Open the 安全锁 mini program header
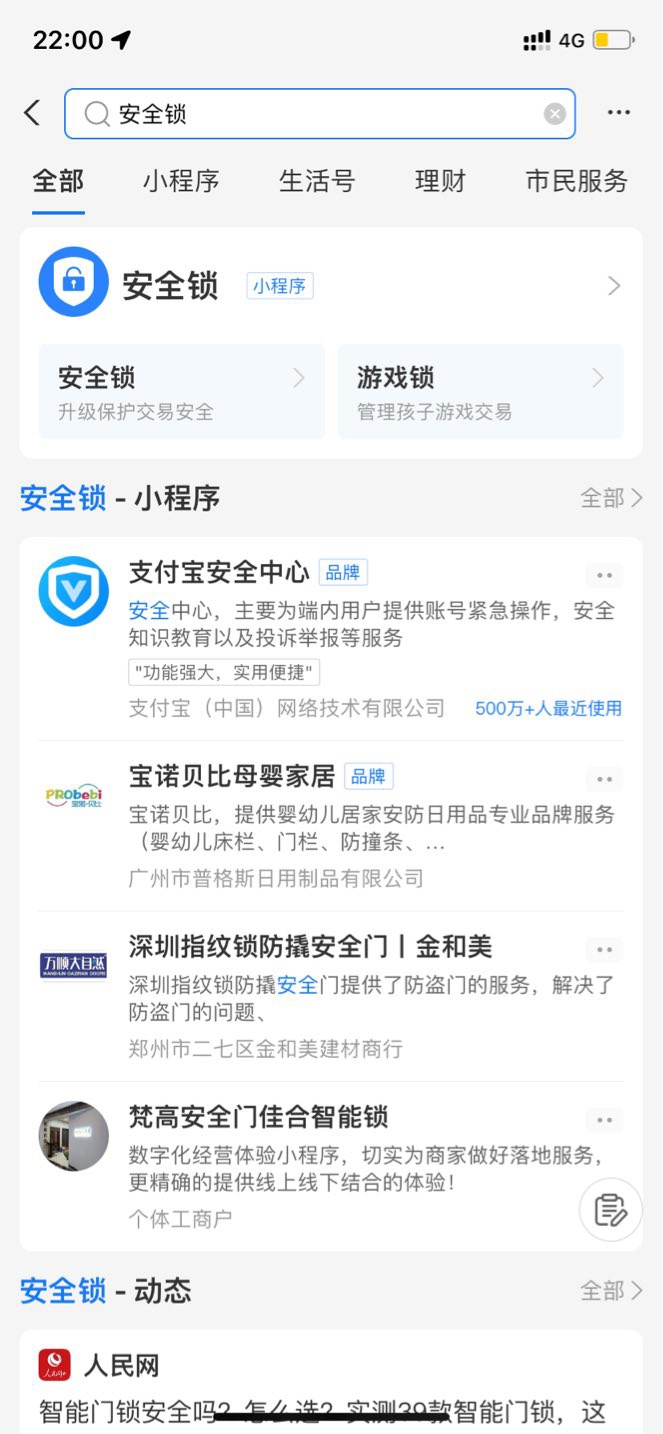This screenshot has width=663, height=1434. point(330,285)
